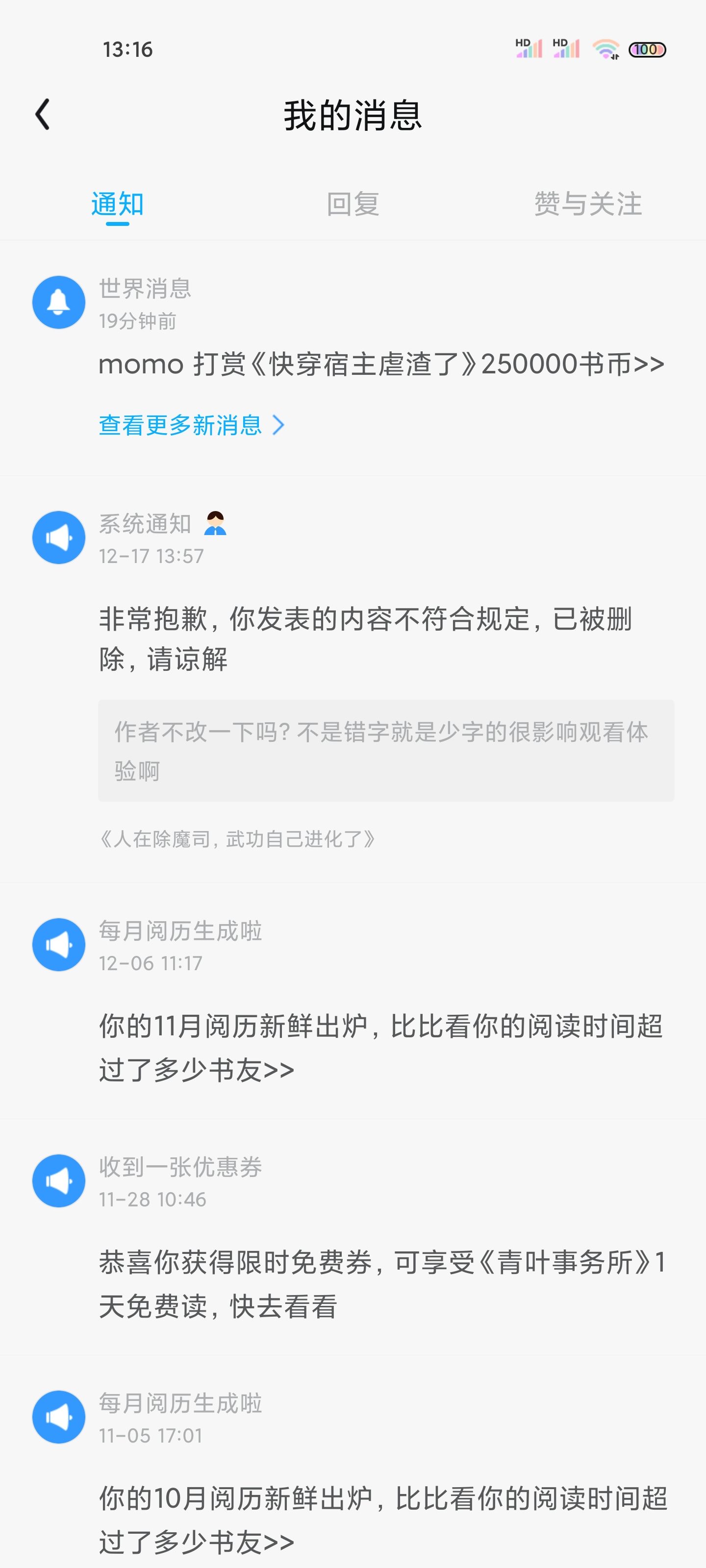706x1568 pixels.
Task: Open the 11月阅历 notification
Action: coord(380,1047)
